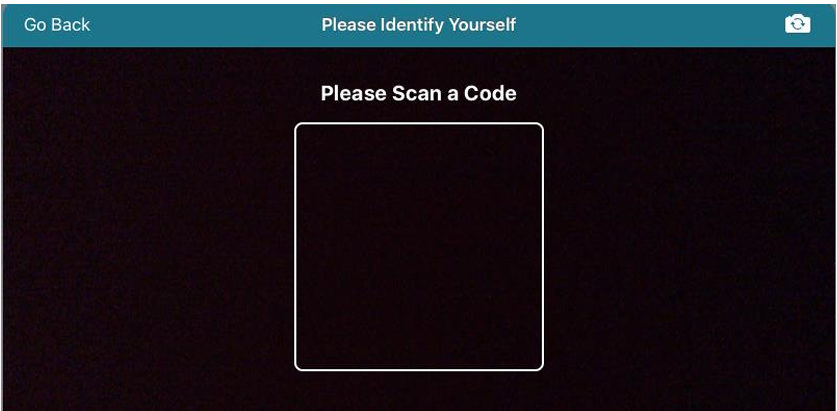Tap Go Back in the header
Viewport: 837px width, 411px height.
[57, 24]
